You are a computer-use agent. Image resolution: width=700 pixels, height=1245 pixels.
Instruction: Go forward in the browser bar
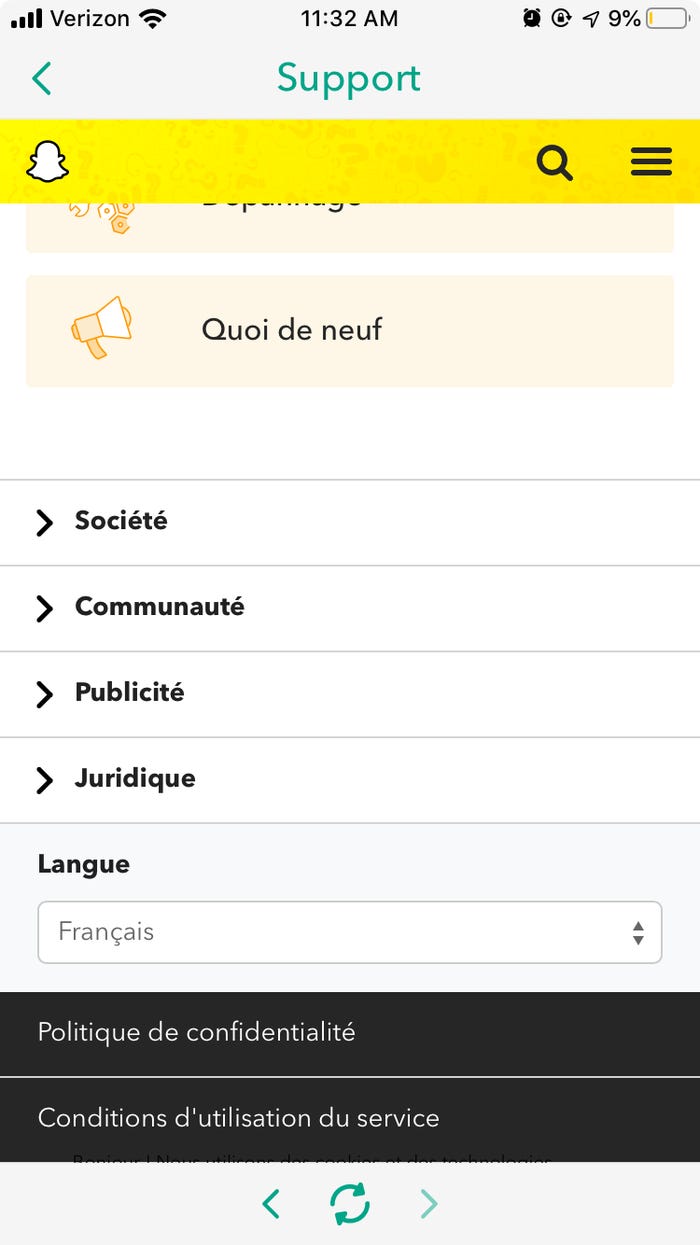[x=429, y=1204]
